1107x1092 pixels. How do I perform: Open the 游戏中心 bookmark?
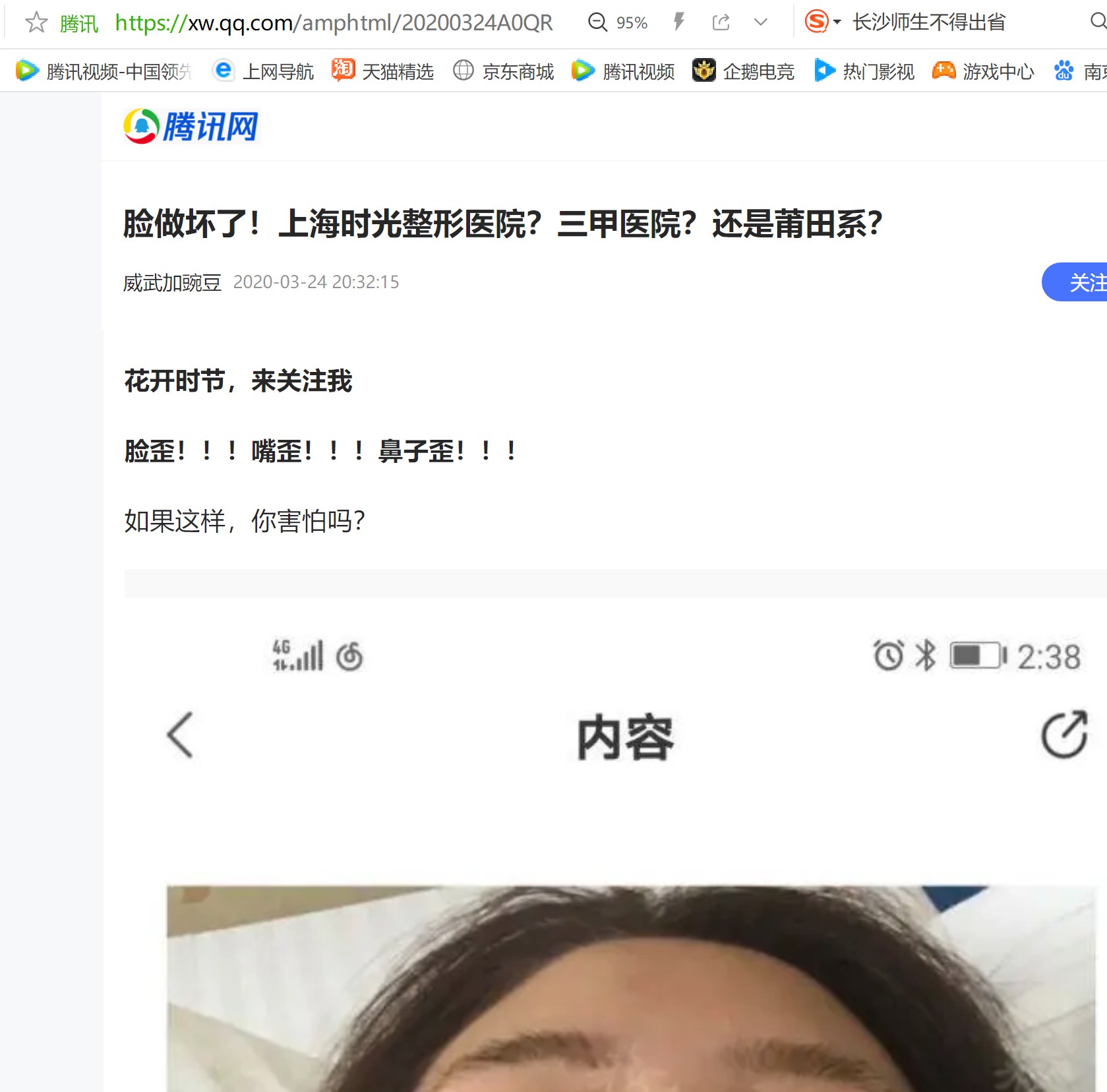point(983,71)
